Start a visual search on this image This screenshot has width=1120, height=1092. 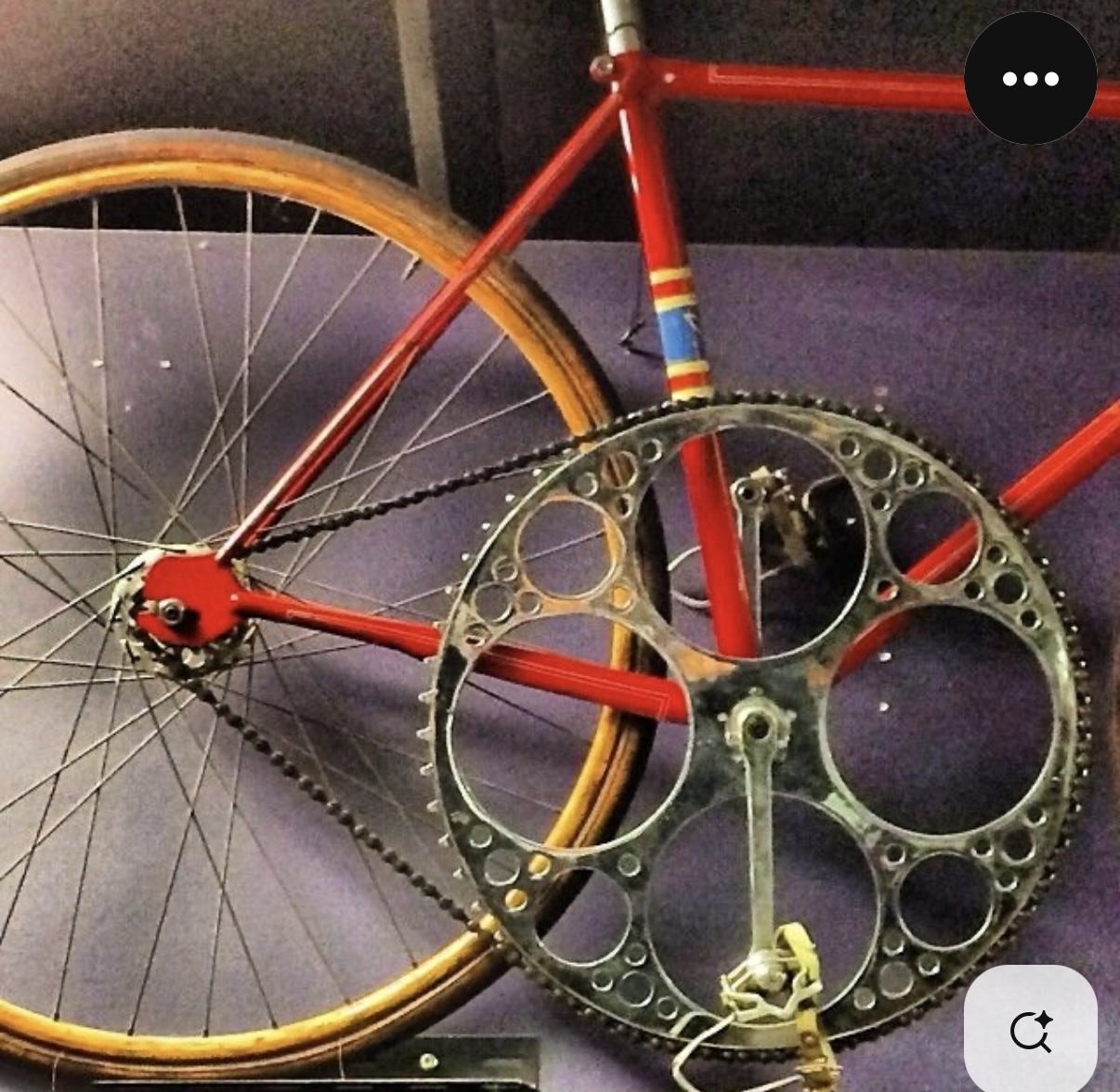coord(1030,1031)
